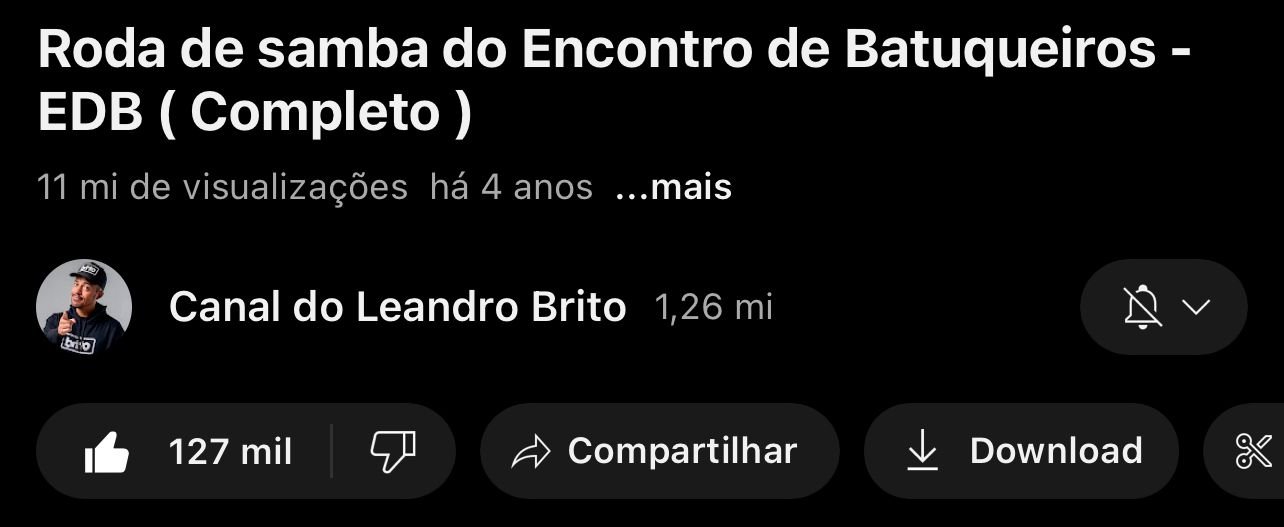Open the notification bell dropdown

pyautogui.click(x=1163, y=307)
